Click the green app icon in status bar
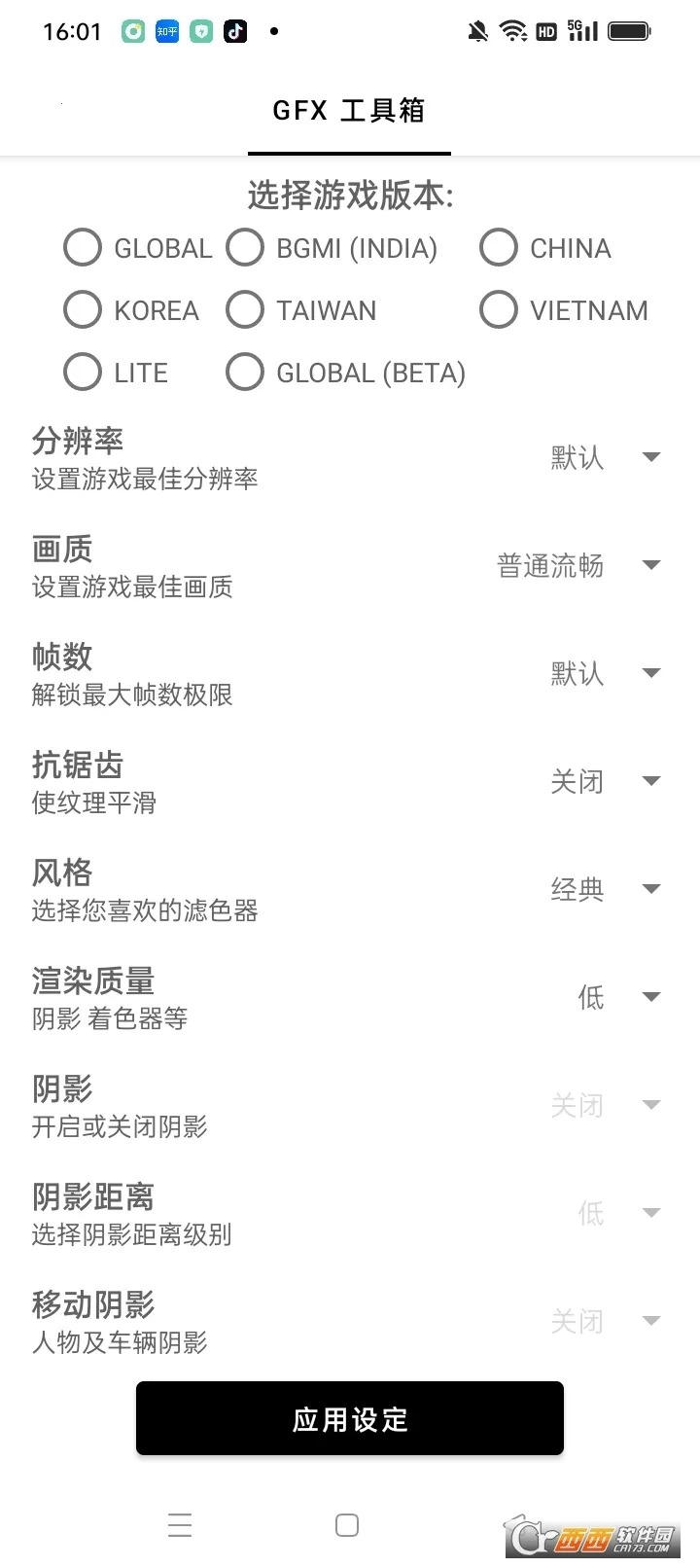This screenshot has width=700, height=1568. 131,32
